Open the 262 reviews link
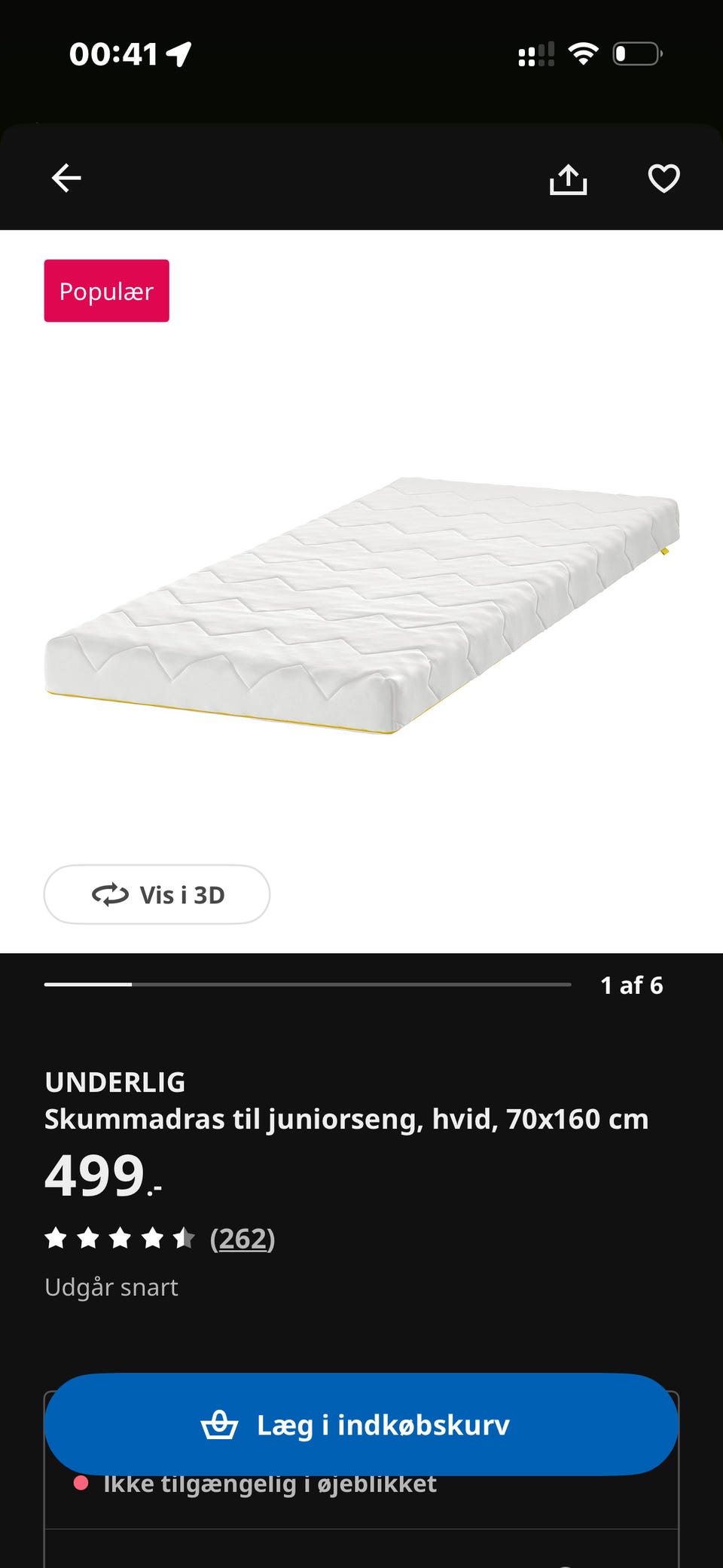723x1568 pixels. [242, 1238]
